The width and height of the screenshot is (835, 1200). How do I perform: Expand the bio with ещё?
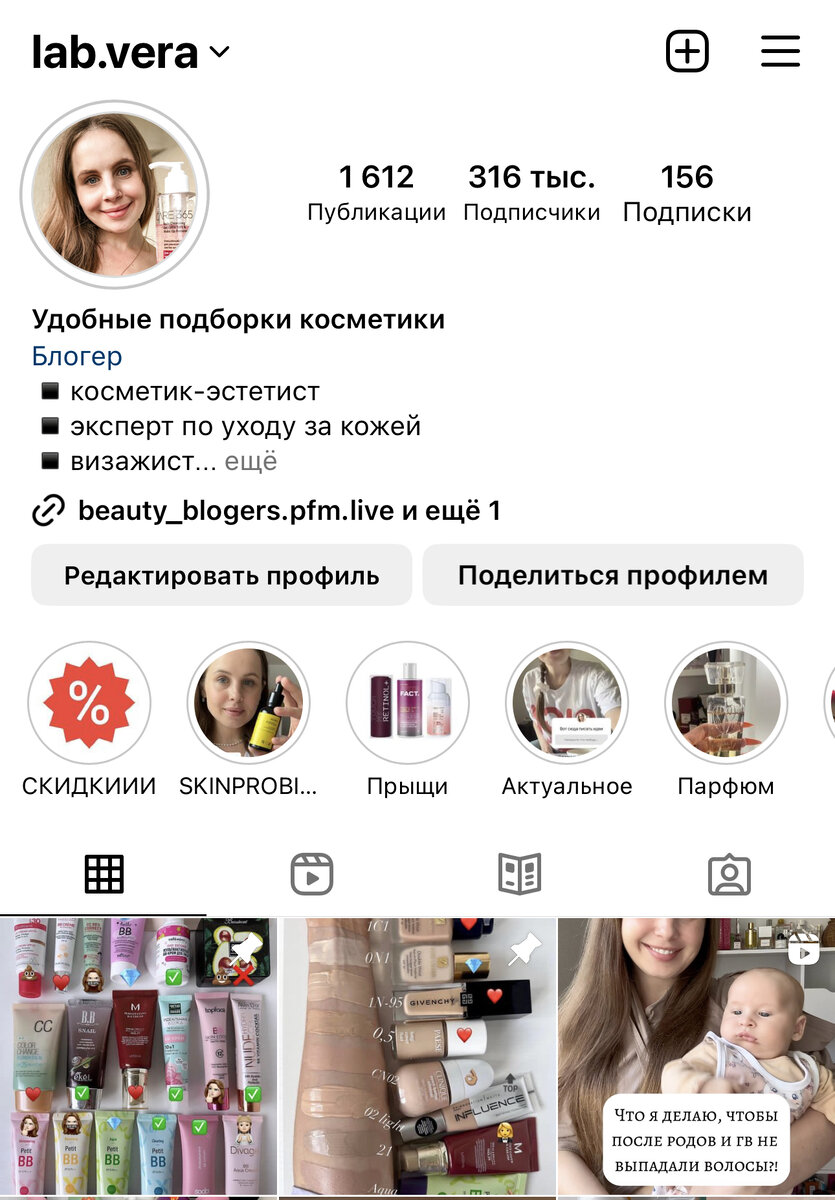coord(250,461)
